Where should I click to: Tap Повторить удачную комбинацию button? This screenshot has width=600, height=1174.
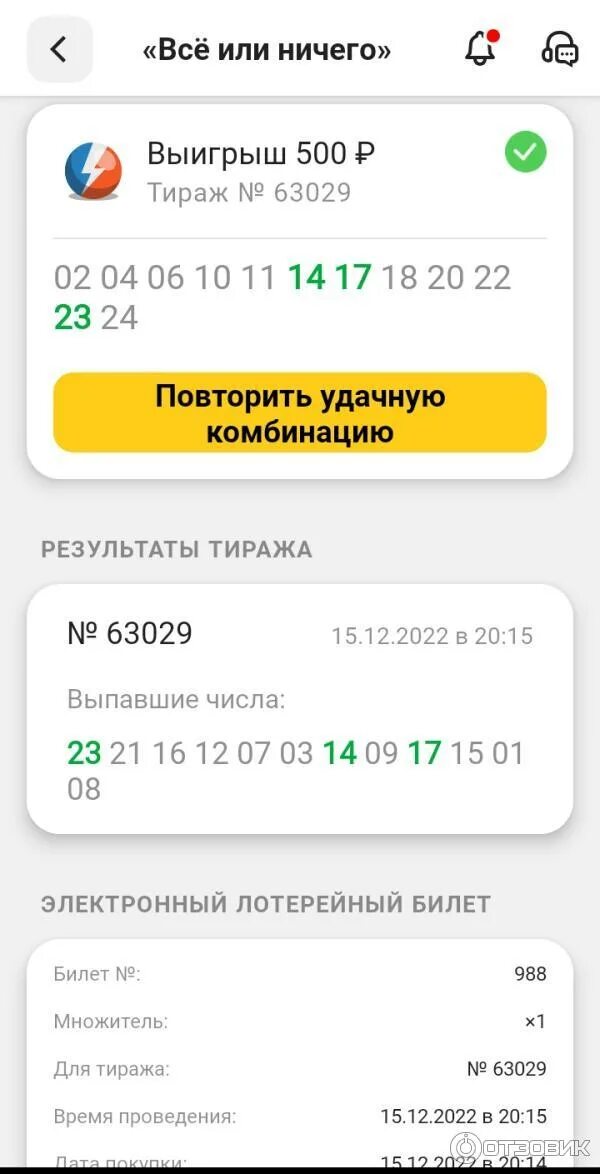point(300,413)
